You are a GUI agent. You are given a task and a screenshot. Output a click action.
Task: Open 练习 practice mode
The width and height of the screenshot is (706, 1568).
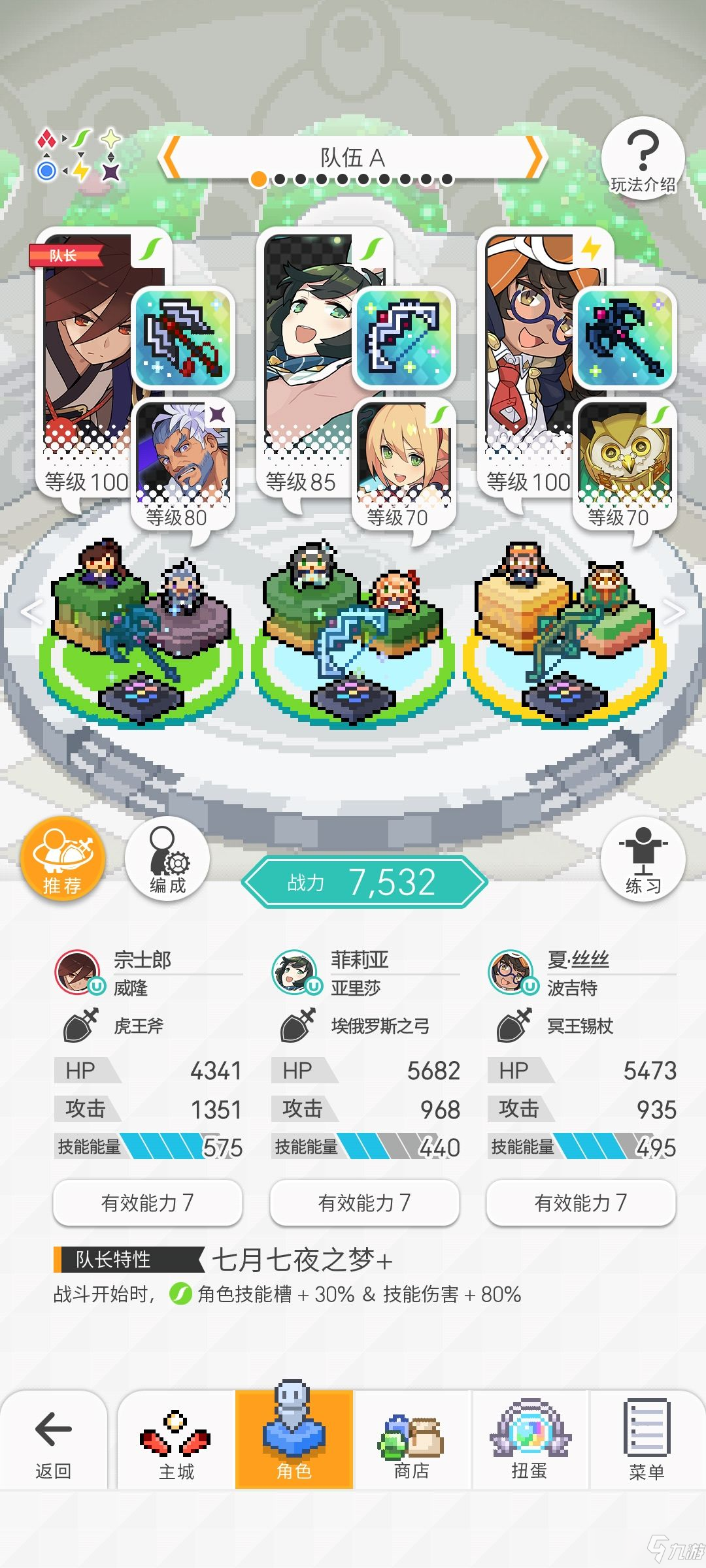(x=643, y=858)
